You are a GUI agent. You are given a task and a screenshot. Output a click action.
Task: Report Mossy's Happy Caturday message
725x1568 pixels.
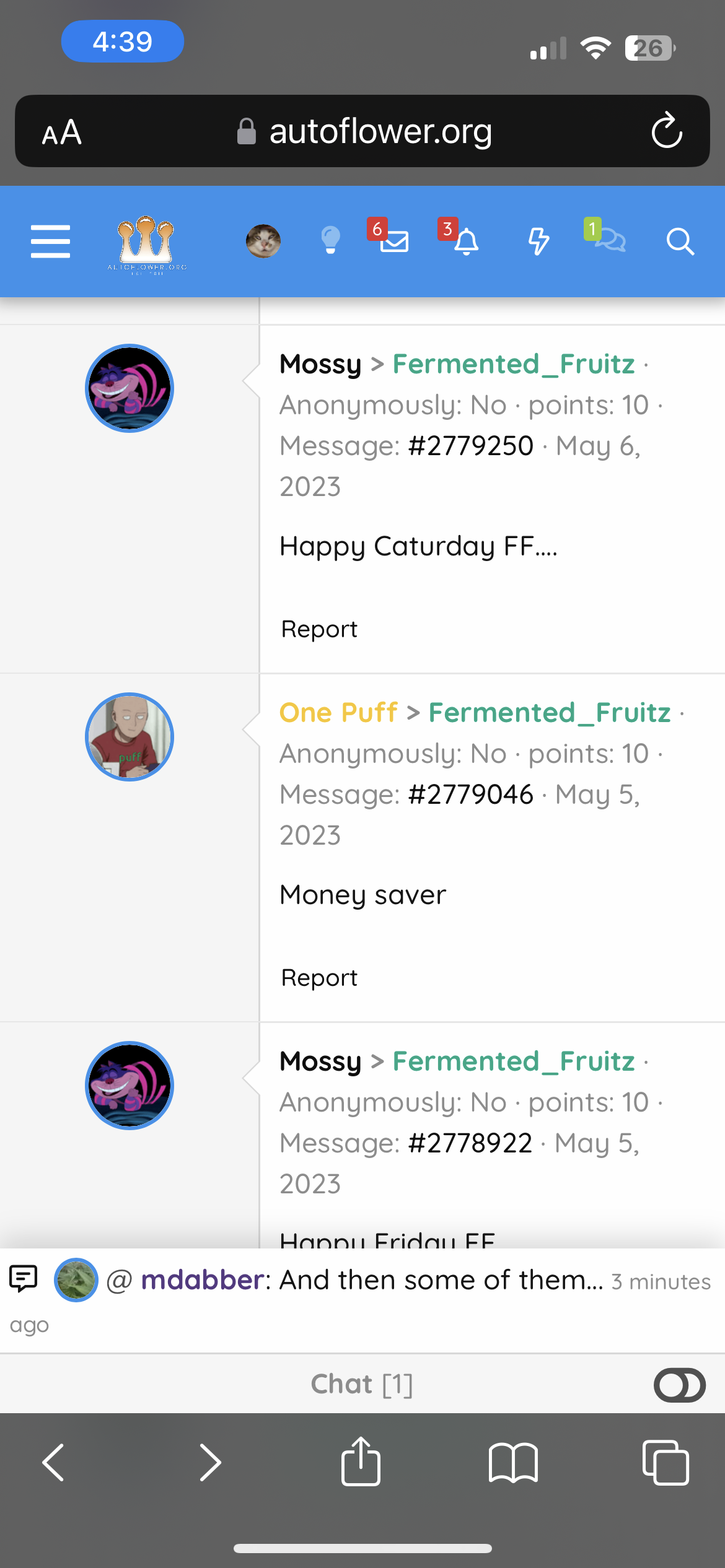(x=319, y=629)
